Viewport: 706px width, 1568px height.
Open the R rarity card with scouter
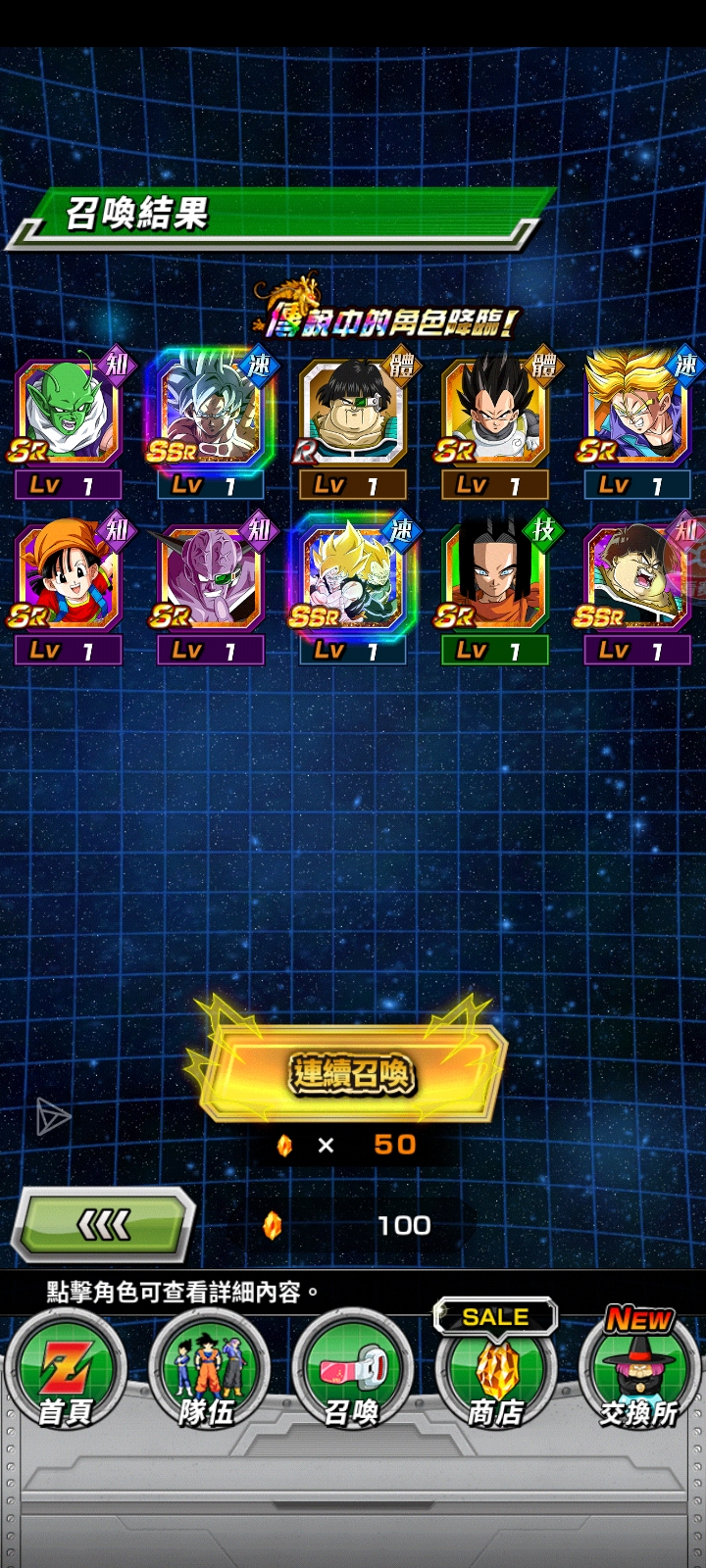click(352, 413)
